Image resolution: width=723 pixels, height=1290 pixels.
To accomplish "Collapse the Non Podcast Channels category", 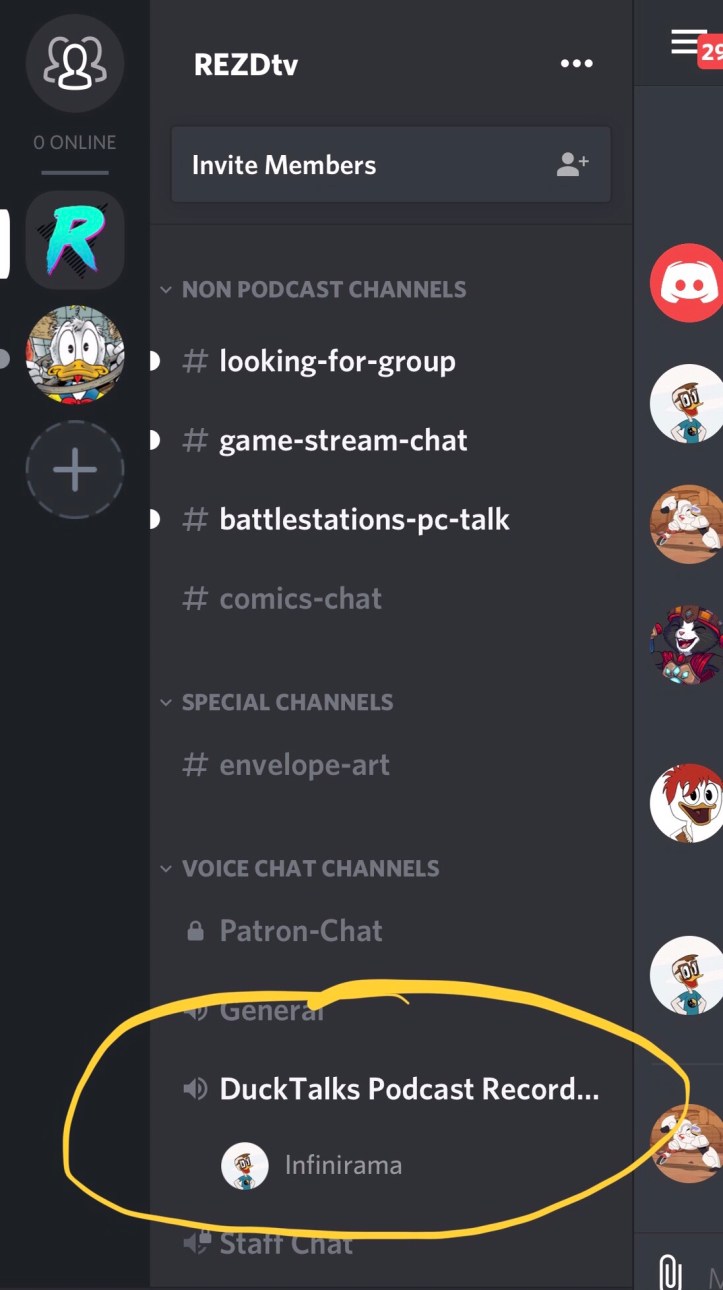I will point(312,290).
